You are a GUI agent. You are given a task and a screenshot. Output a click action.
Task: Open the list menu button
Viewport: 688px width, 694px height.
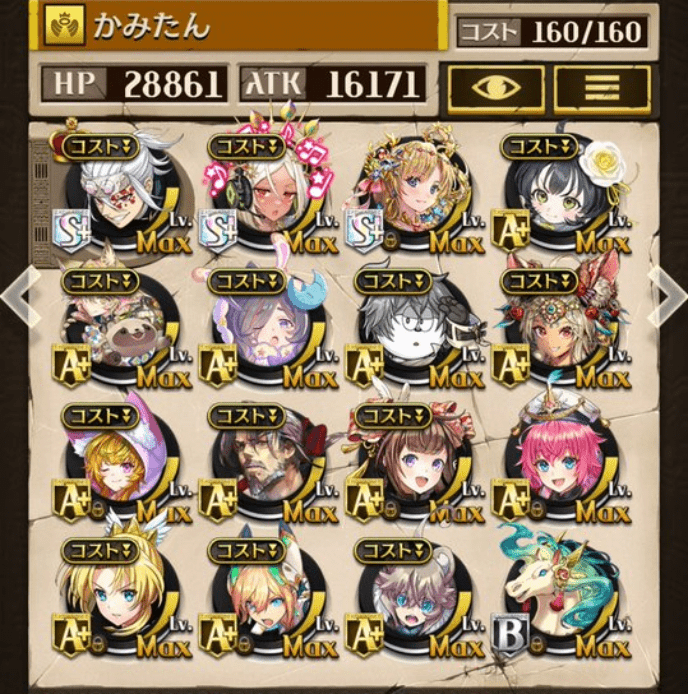click(x=602, y=88)
